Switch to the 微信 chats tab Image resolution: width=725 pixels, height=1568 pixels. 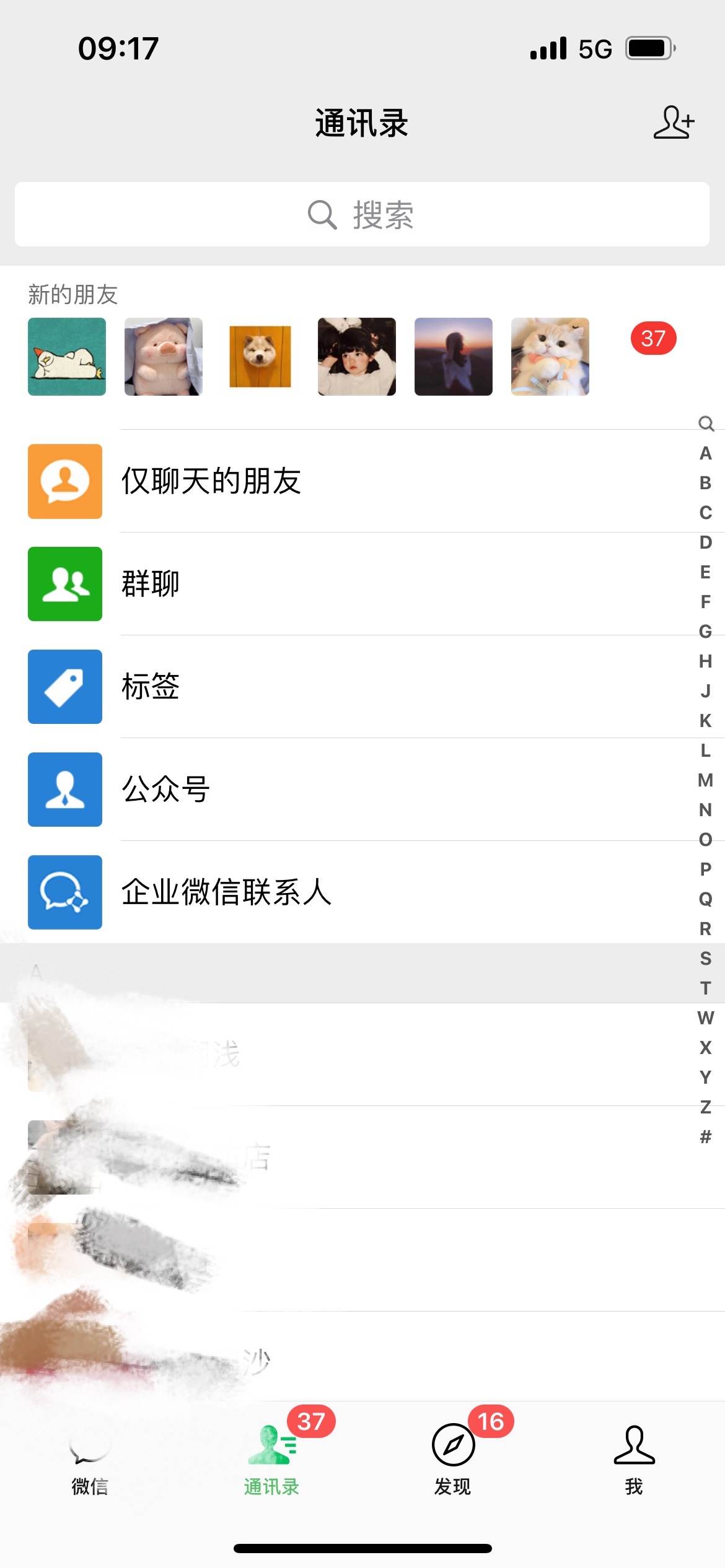click(90, 1461)
